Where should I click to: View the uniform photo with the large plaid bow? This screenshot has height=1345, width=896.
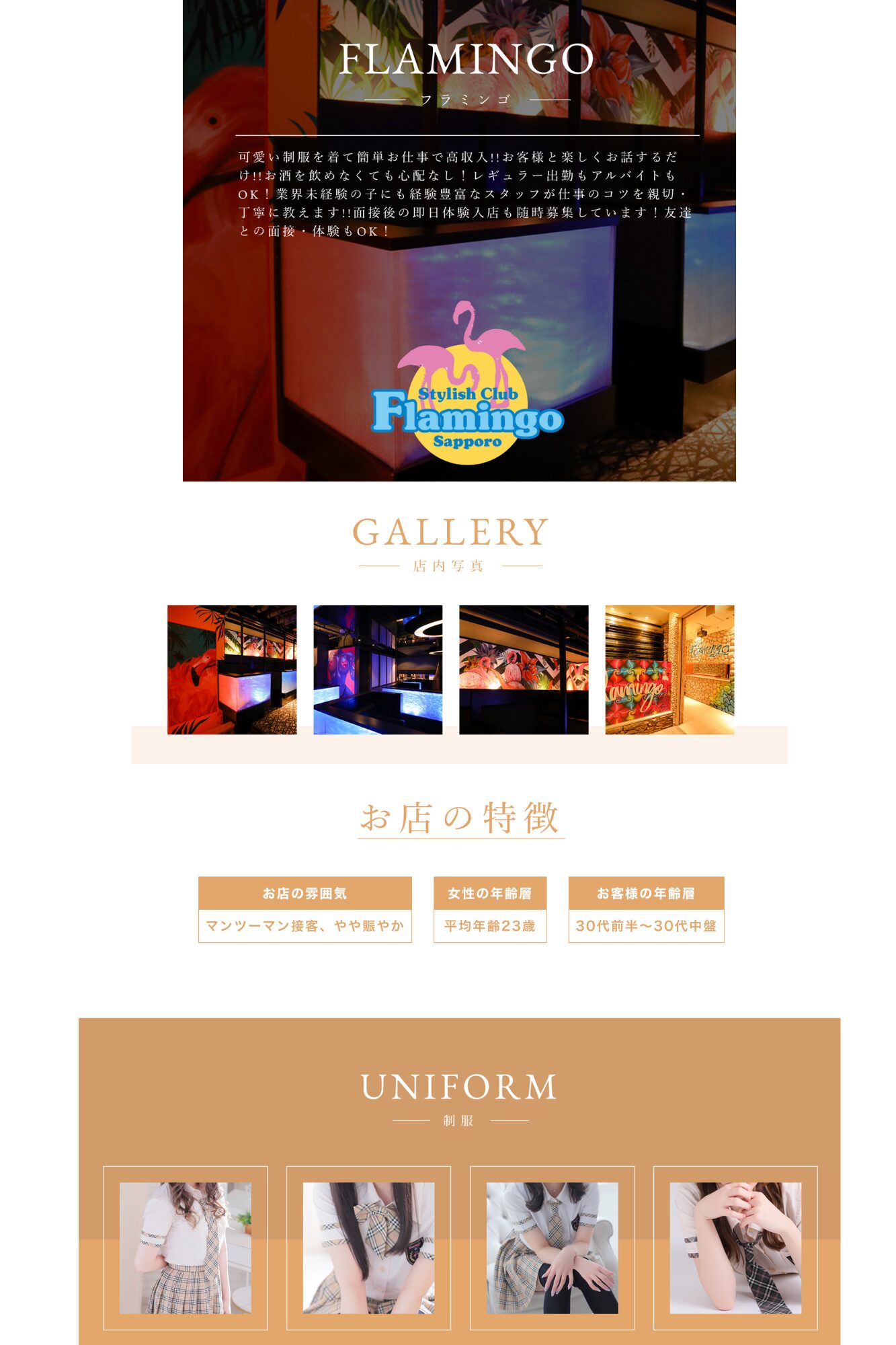[x=368, y=1247]
